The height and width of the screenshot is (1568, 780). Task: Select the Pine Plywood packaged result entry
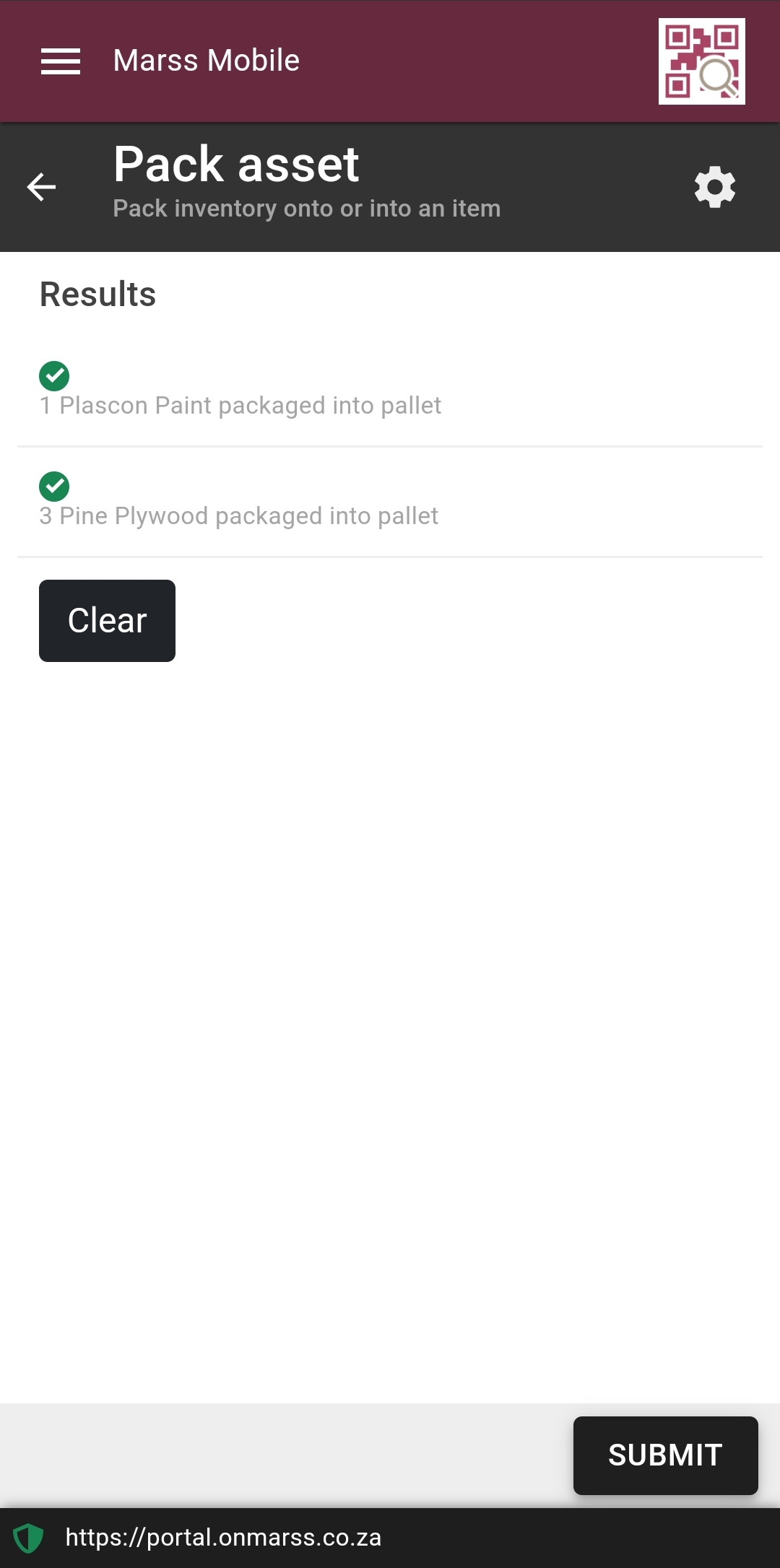point(239,515)
